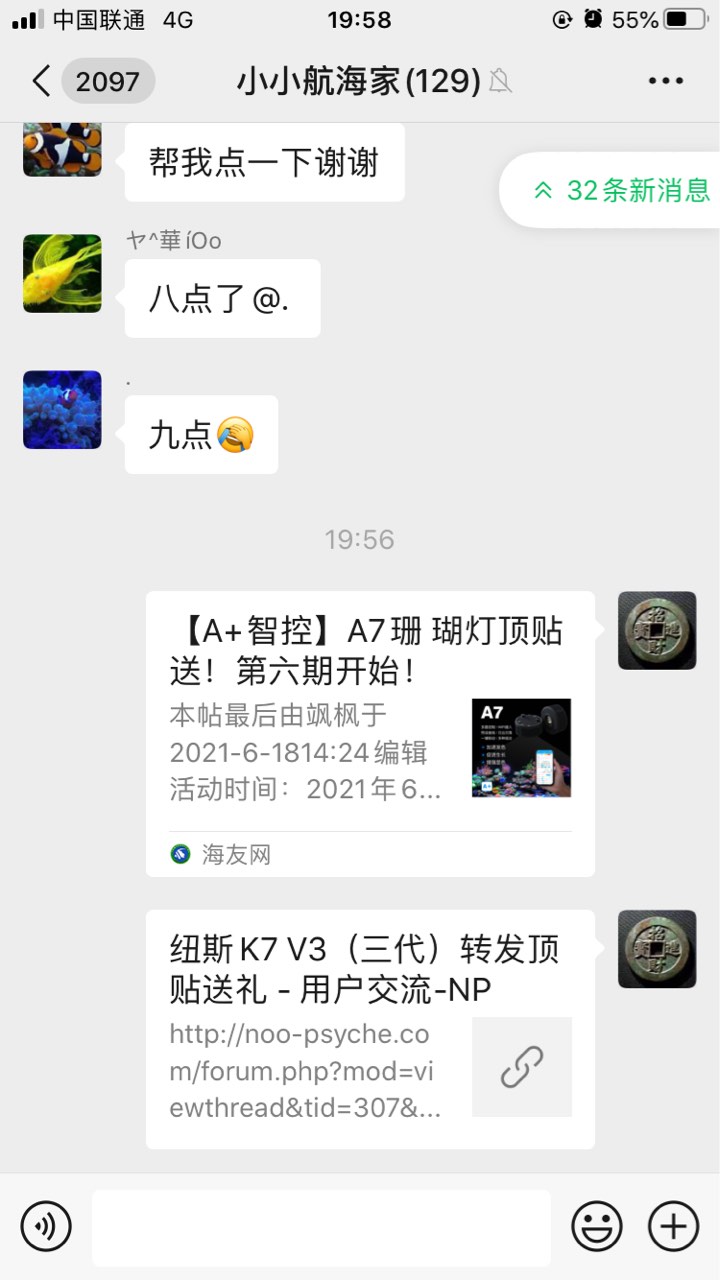View profile of the yellow fish avatar
This screenshot has height=1280, width=720.
(62, 274)
